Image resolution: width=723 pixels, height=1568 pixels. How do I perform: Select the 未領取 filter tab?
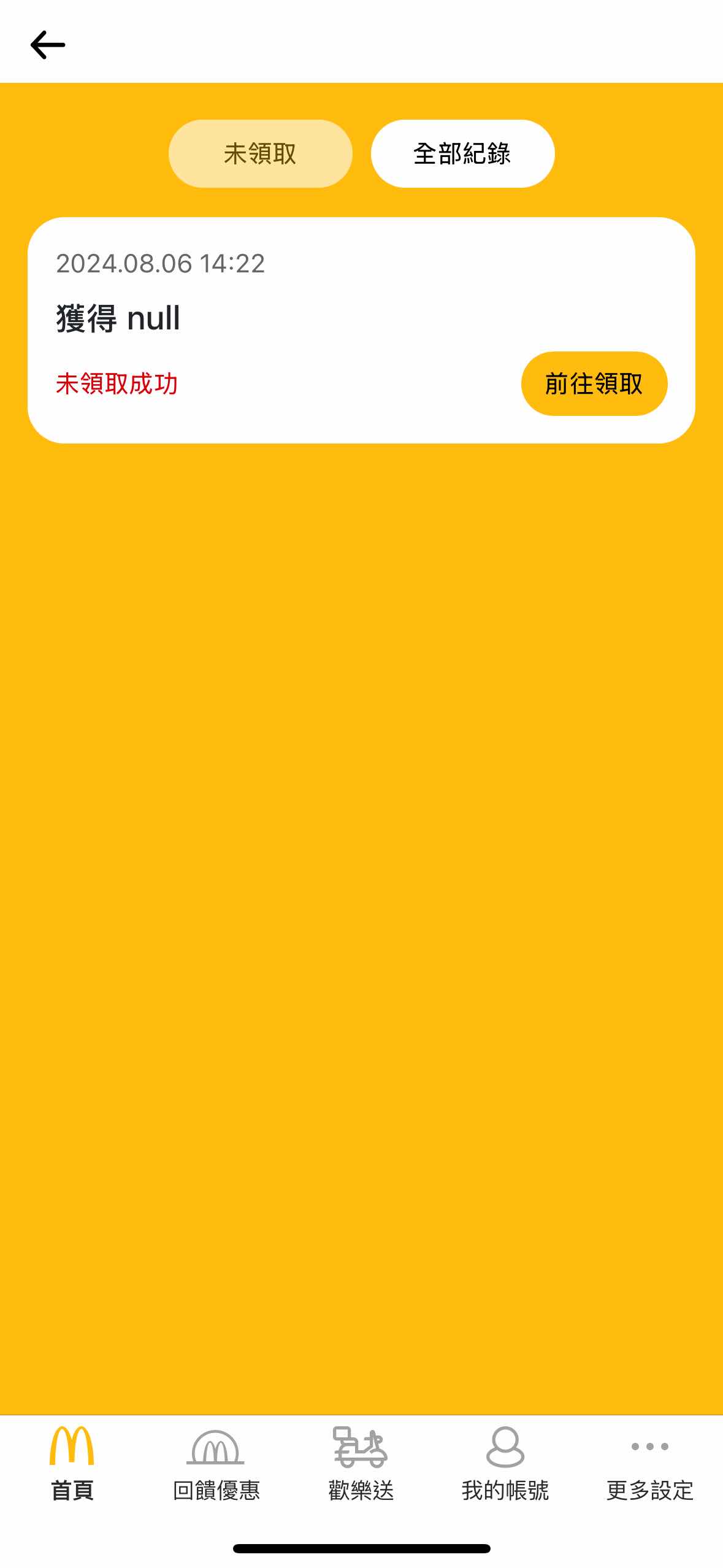coord(261,153)
